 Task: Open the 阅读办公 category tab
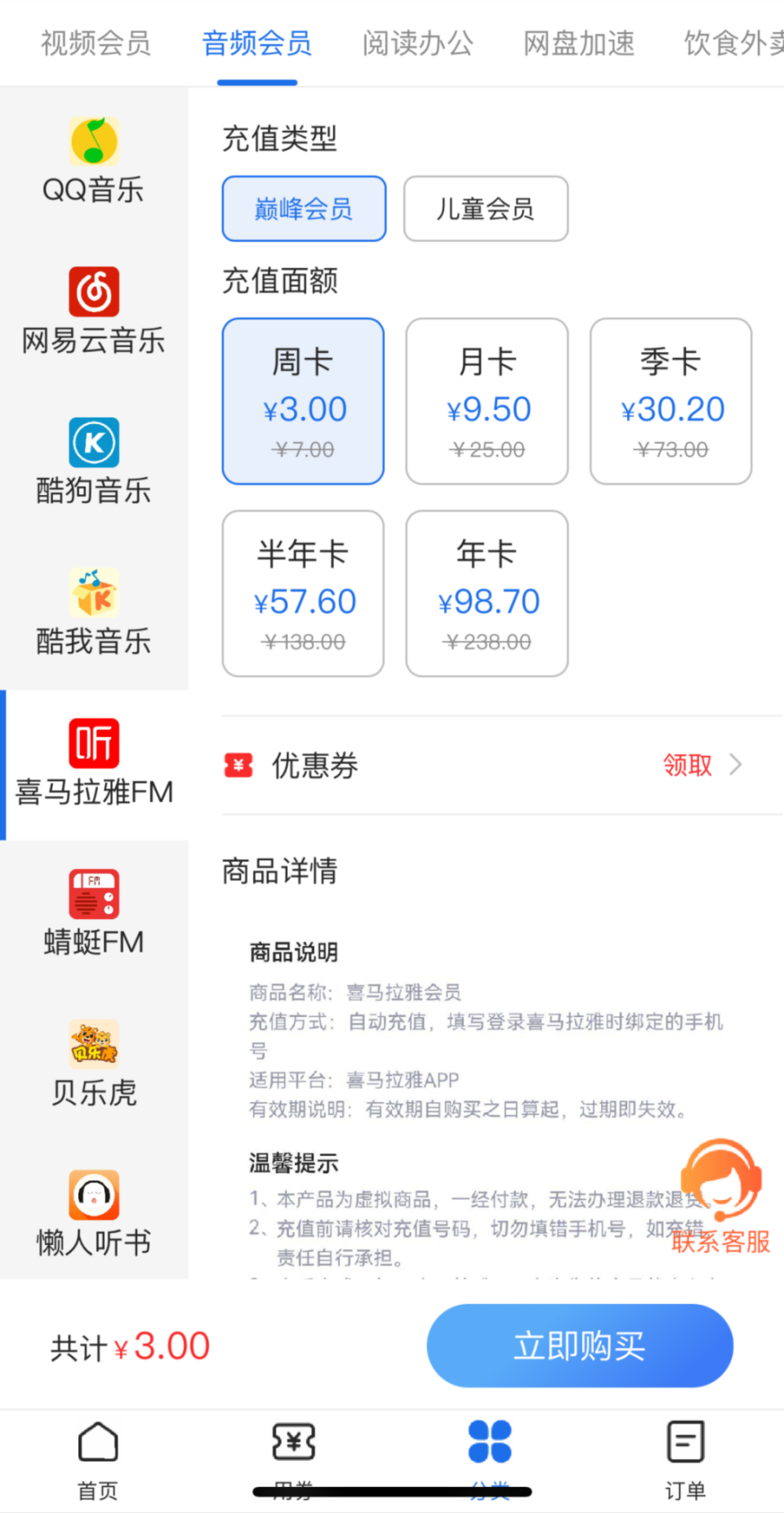point(417,44)
